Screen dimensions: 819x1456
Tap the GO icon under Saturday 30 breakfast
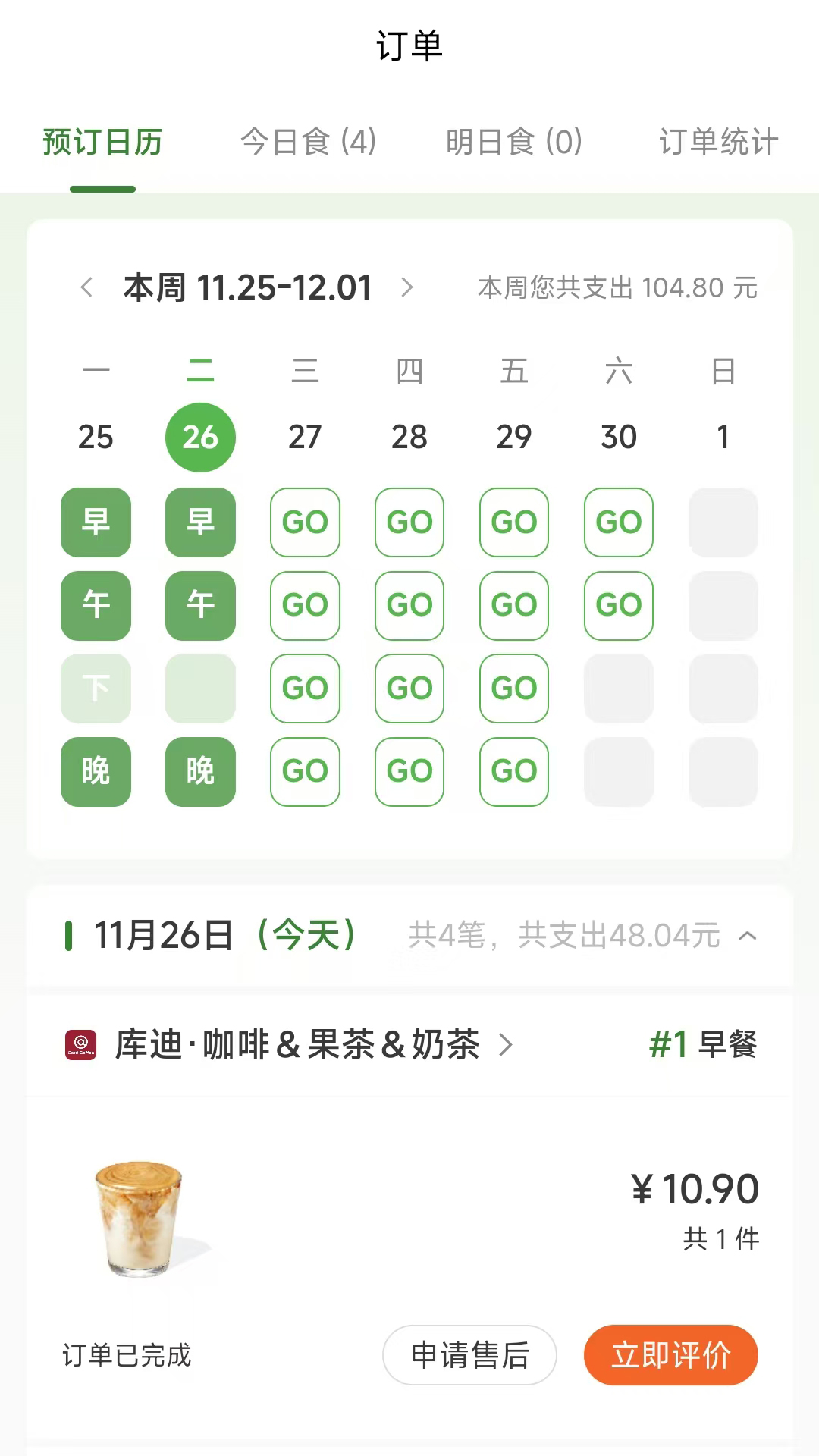click(619, 522)
